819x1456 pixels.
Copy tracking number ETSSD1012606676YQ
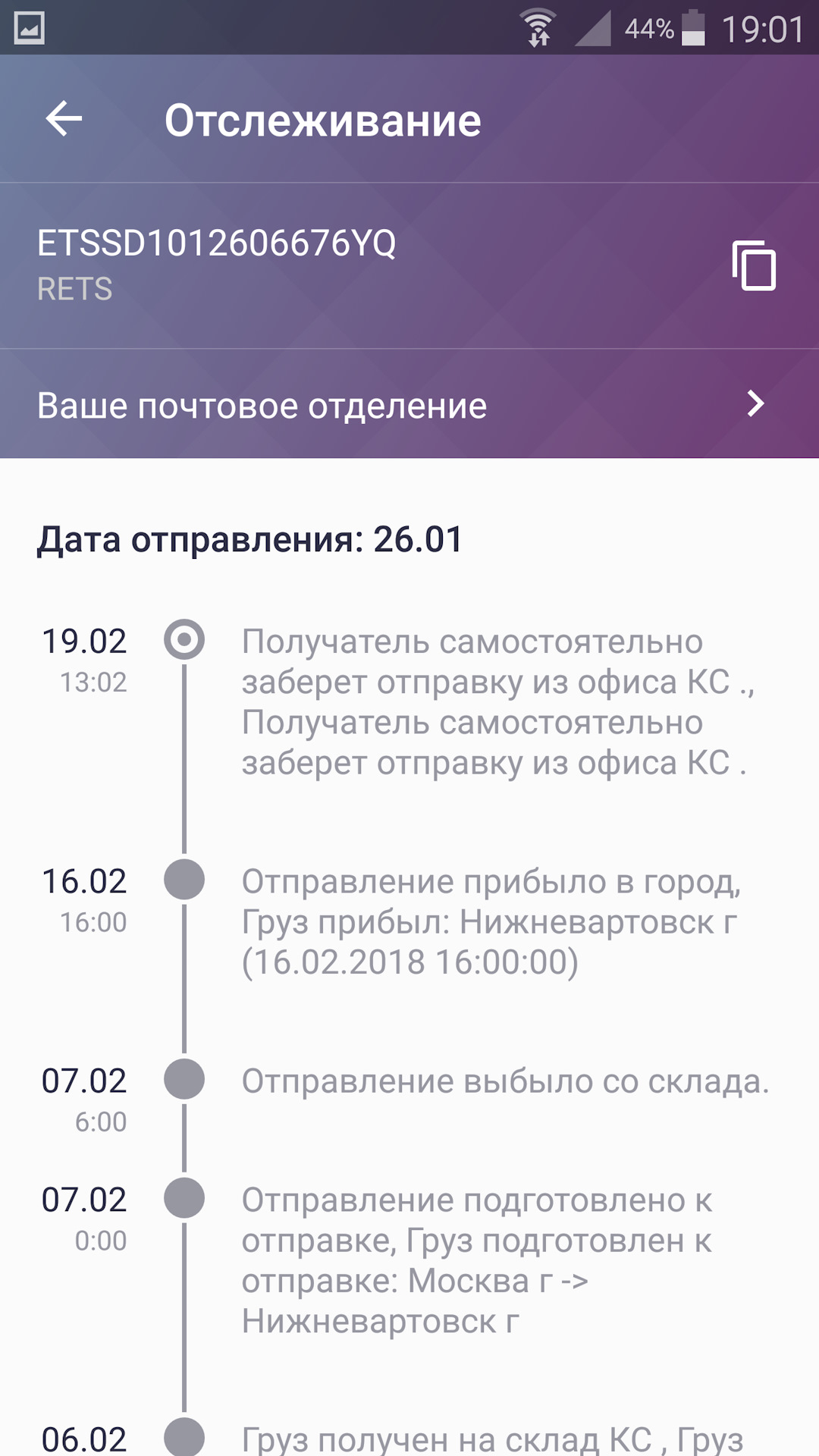pyautogui.click(x=754, y=265)
